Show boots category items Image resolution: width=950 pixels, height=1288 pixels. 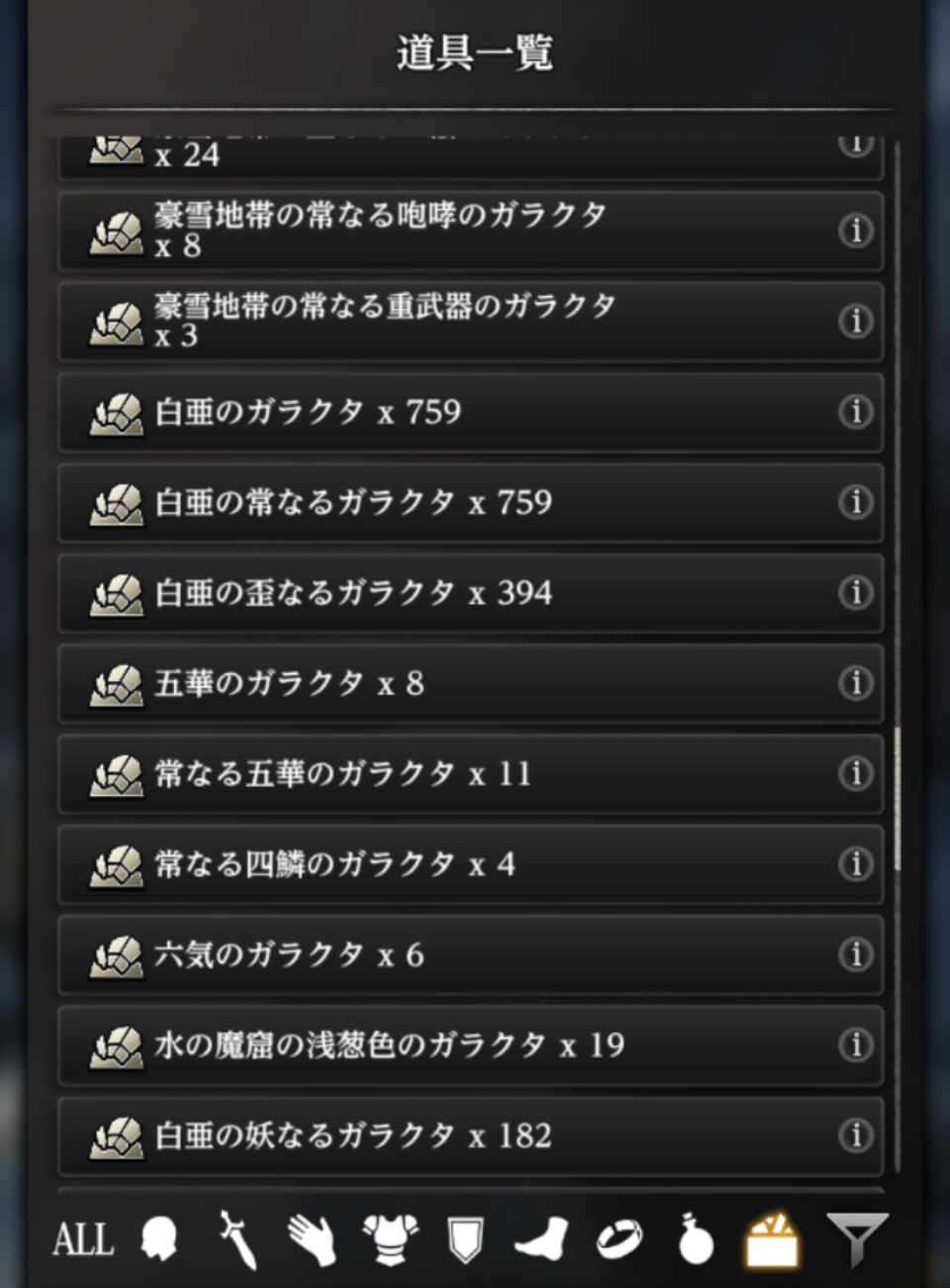[x=541, y=1239]
